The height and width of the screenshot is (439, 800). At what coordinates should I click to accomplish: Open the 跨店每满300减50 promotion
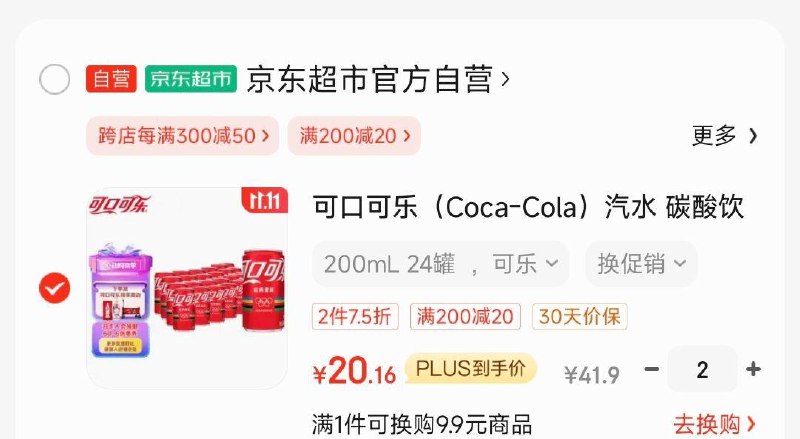click(183, 136)
